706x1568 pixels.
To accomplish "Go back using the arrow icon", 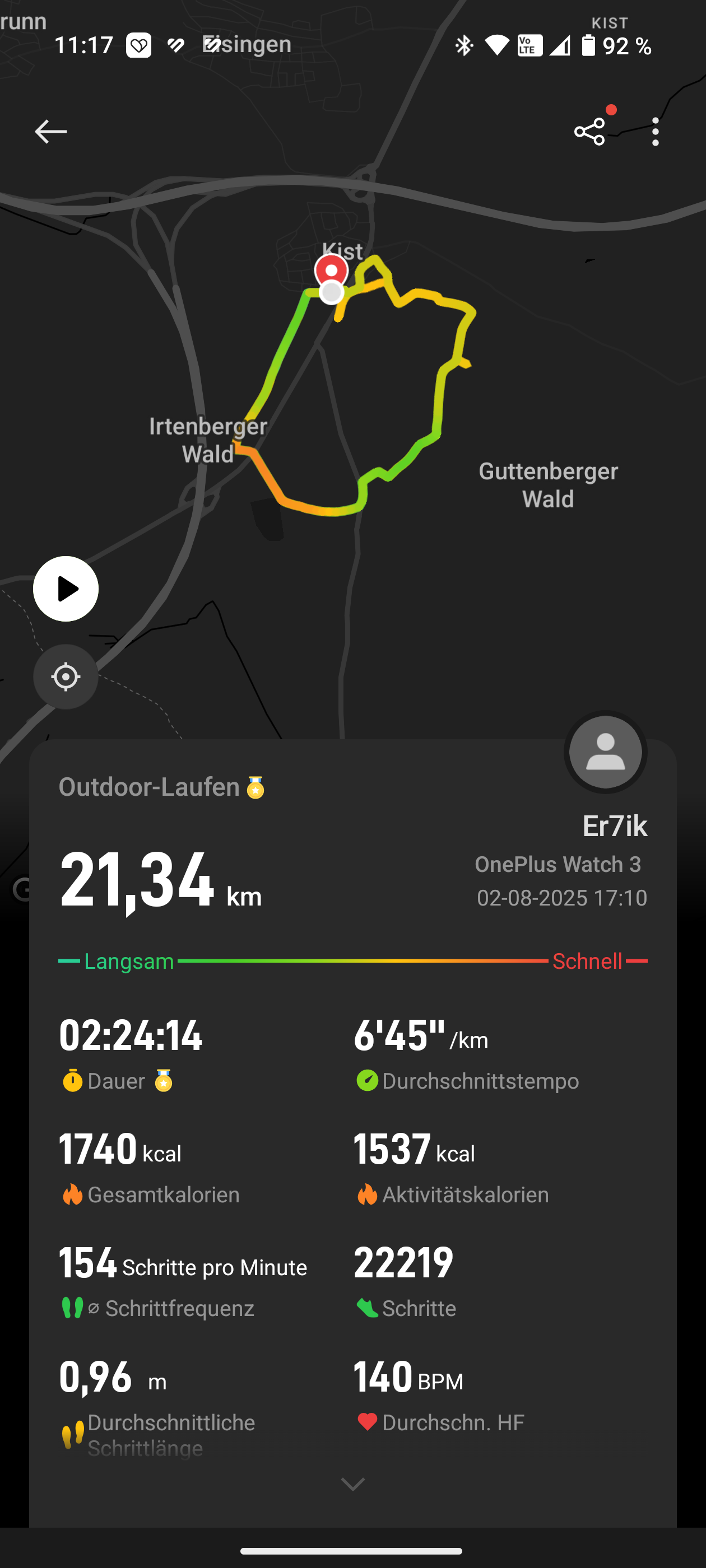I will click(x=50, y=132).
